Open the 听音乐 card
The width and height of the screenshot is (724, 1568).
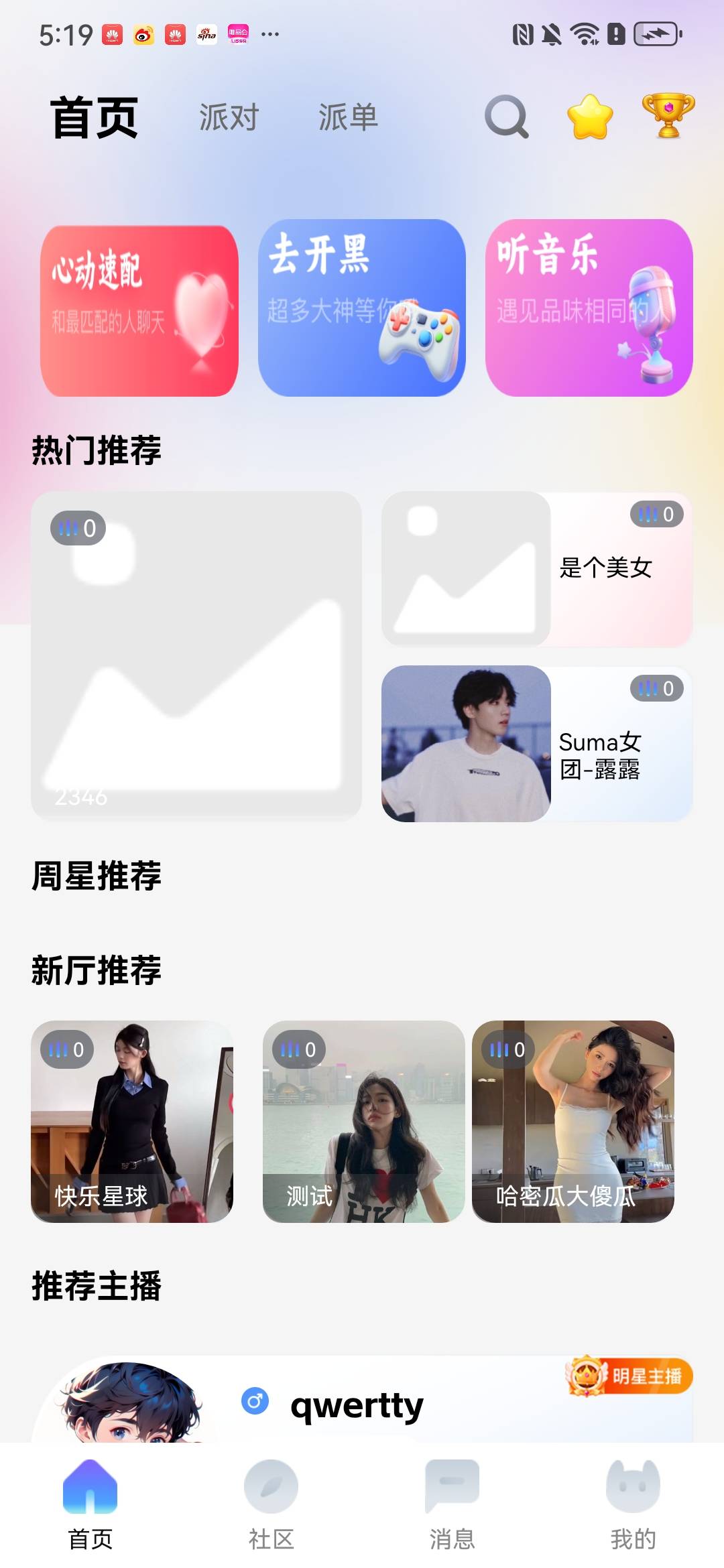(589, 308)
